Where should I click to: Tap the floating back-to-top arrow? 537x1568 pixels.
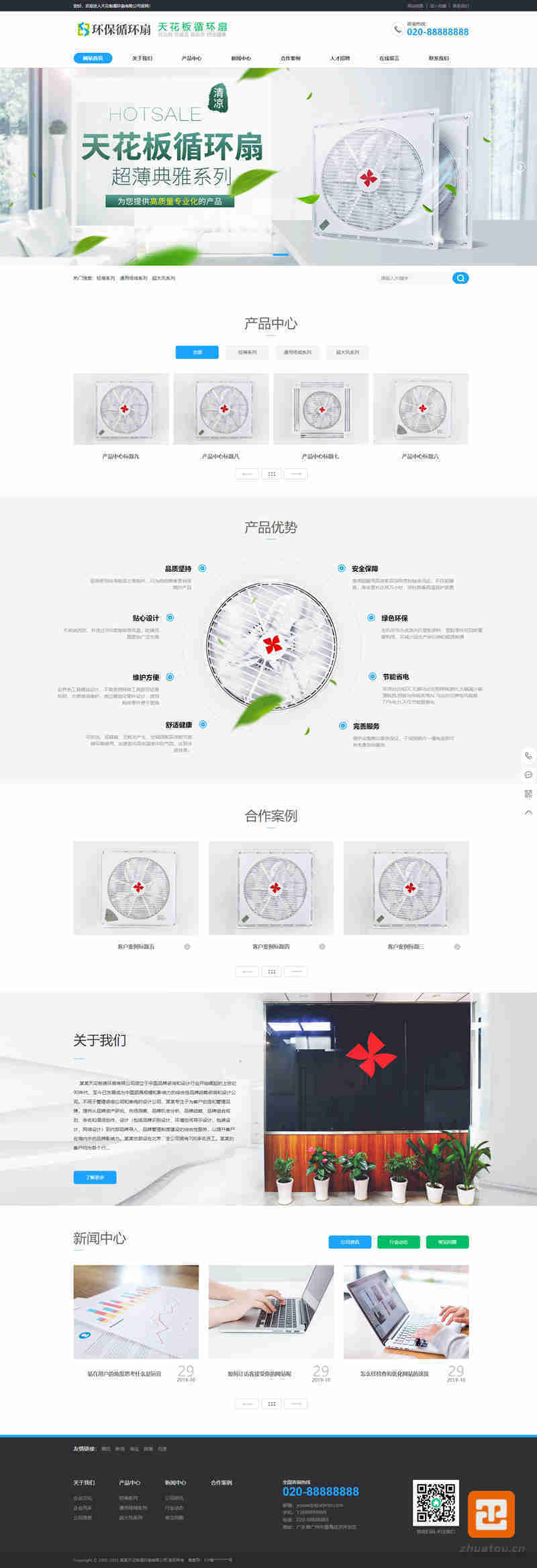pyautogui.click(x=528, y=812)
